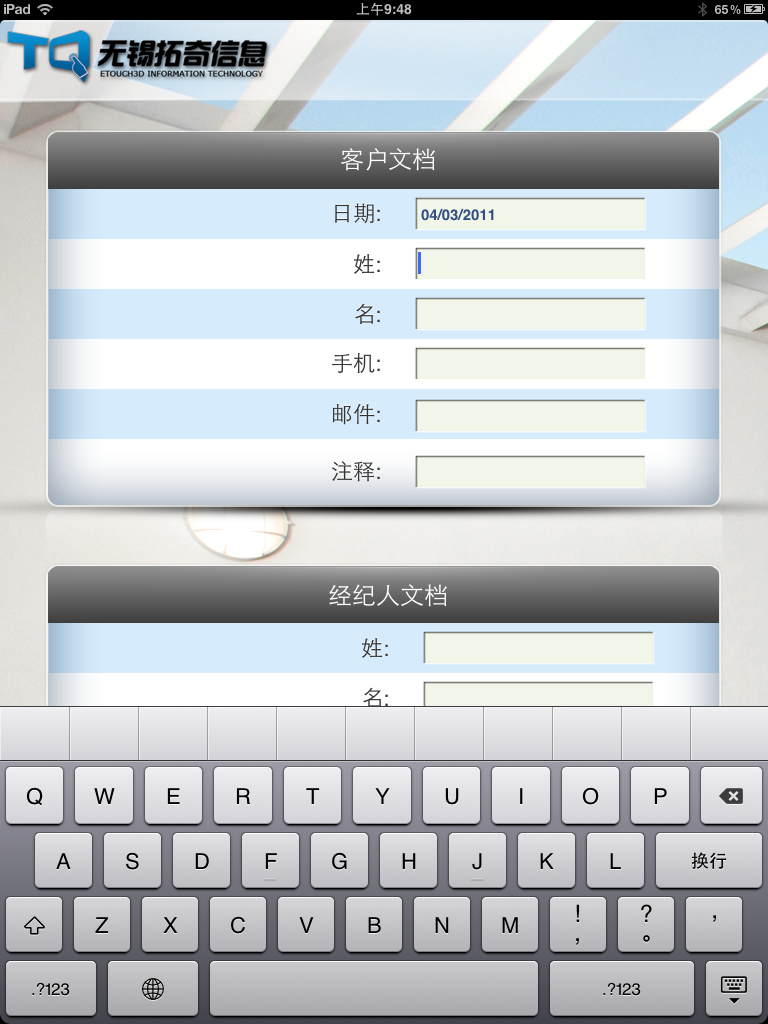Select the customer 名 given name field
The width and height of the screenshot is (768, 1024).
coord(530,314)
